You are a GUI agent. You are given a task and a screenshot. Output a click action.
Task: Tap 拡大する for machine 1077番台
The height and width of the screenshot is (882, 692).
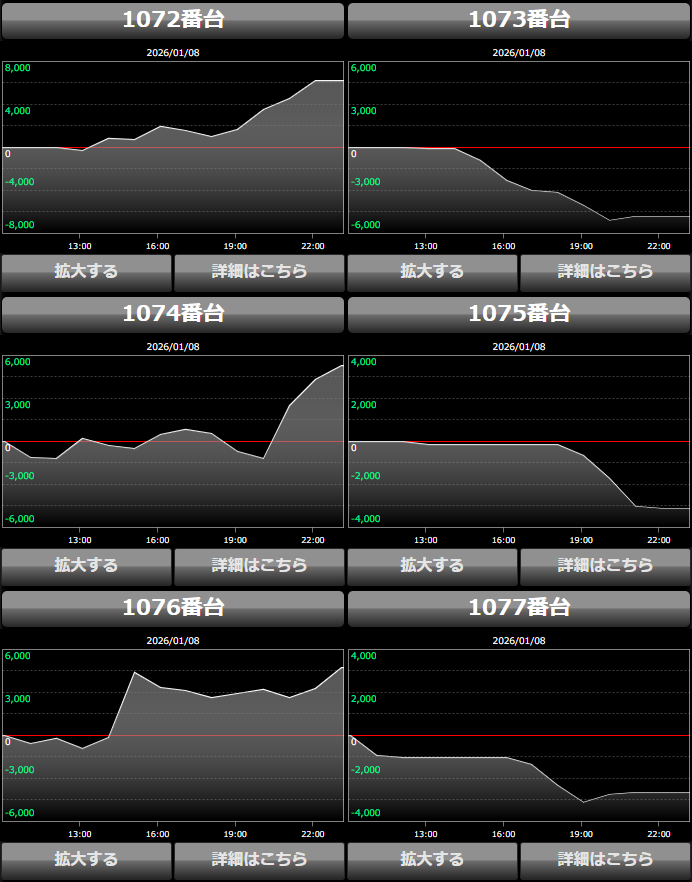[x=432, y=859]
